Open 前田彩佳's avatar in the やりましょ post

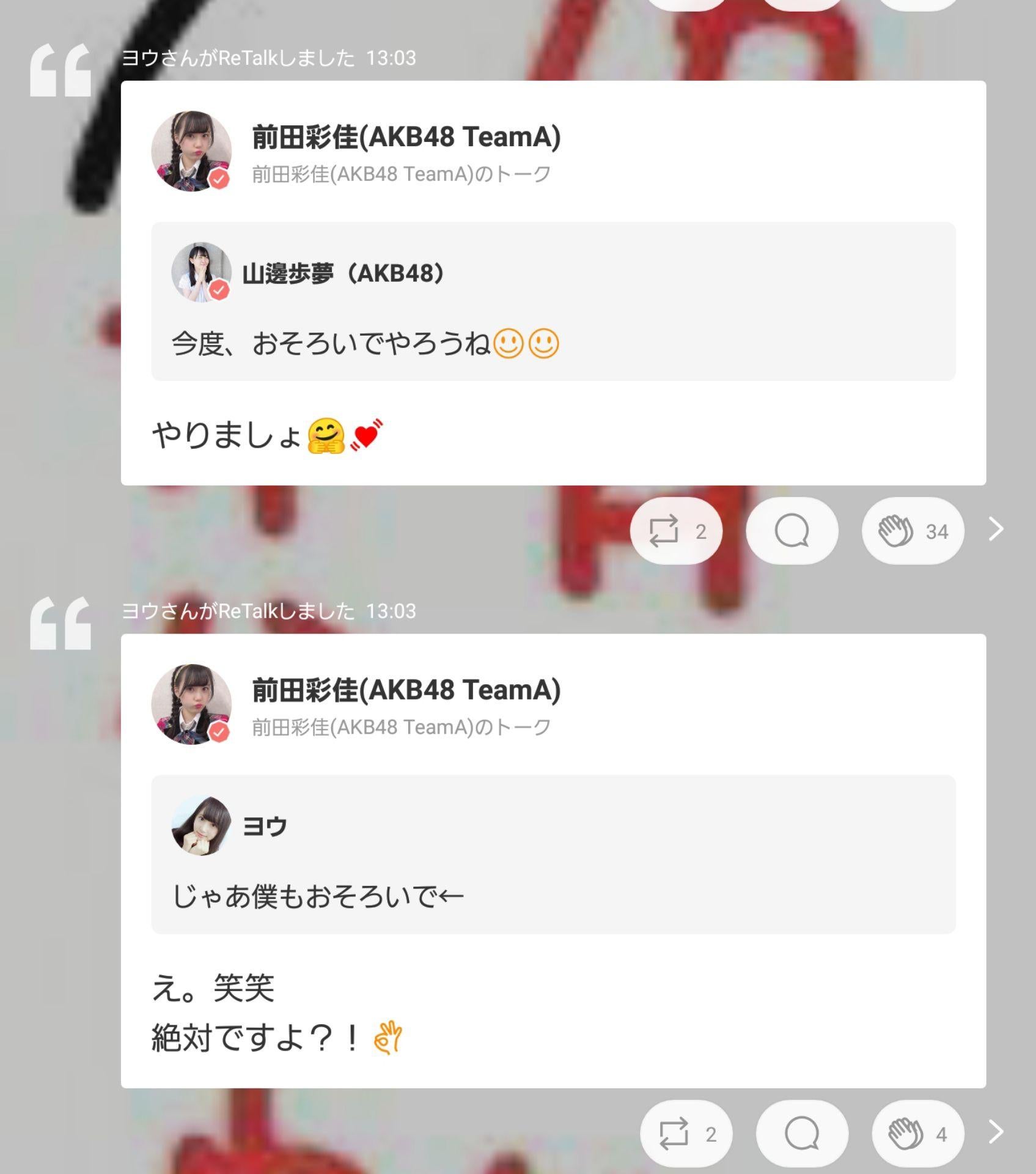(x=191, y=151)
